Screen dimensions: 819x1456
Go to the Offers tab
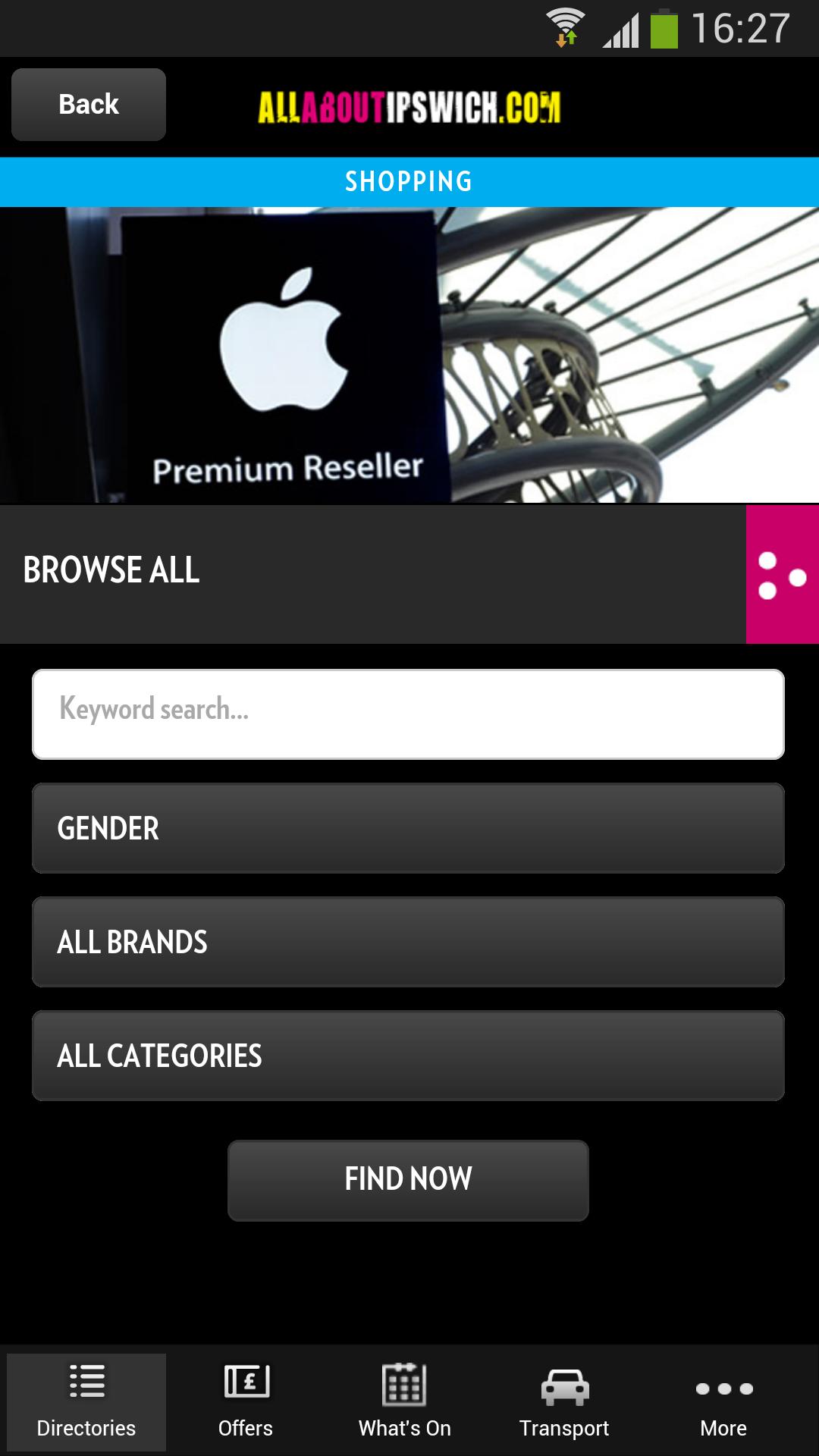[x=246, y=1401]
